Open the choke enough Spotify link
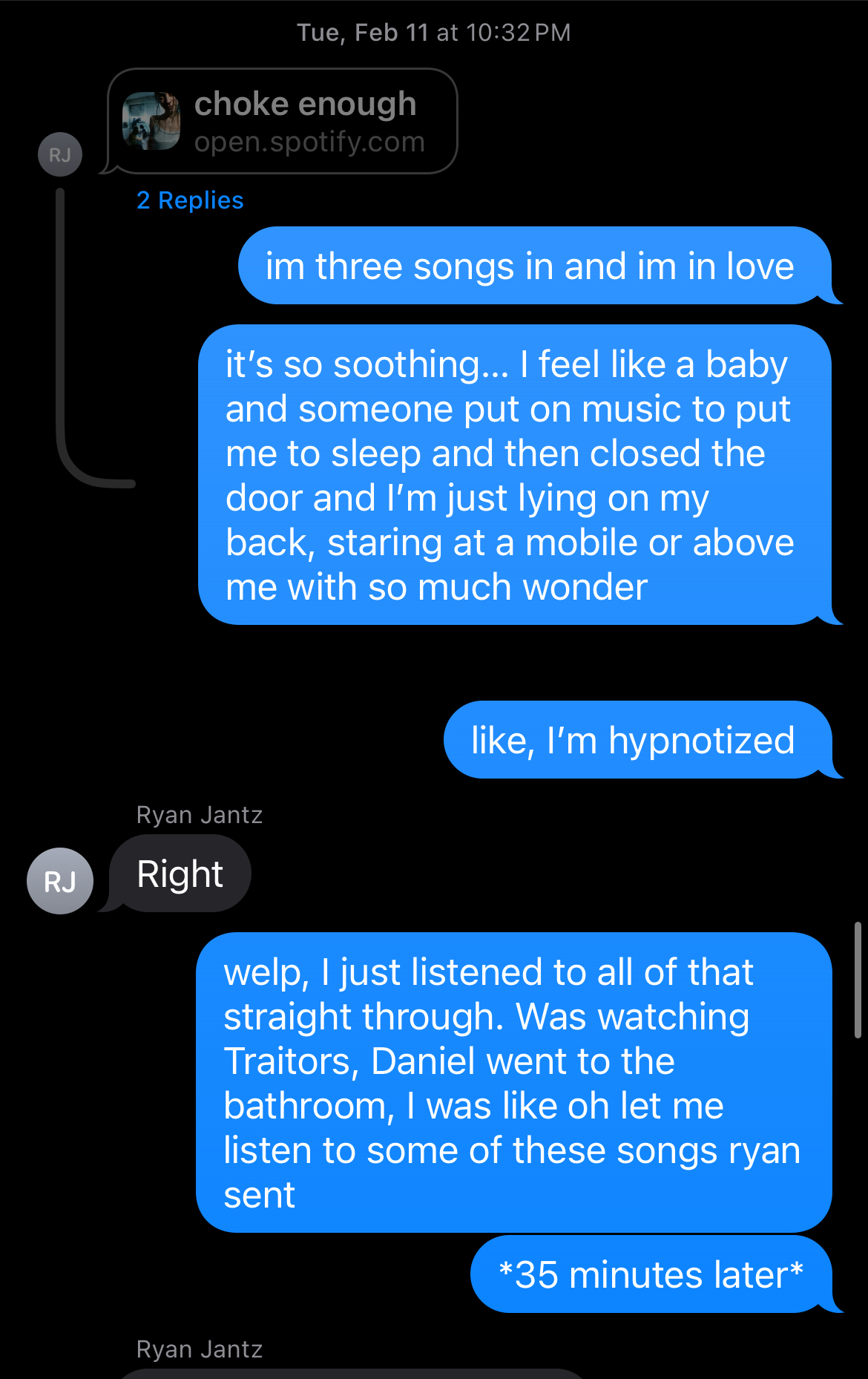868x1379 pixels. (283, 121)
